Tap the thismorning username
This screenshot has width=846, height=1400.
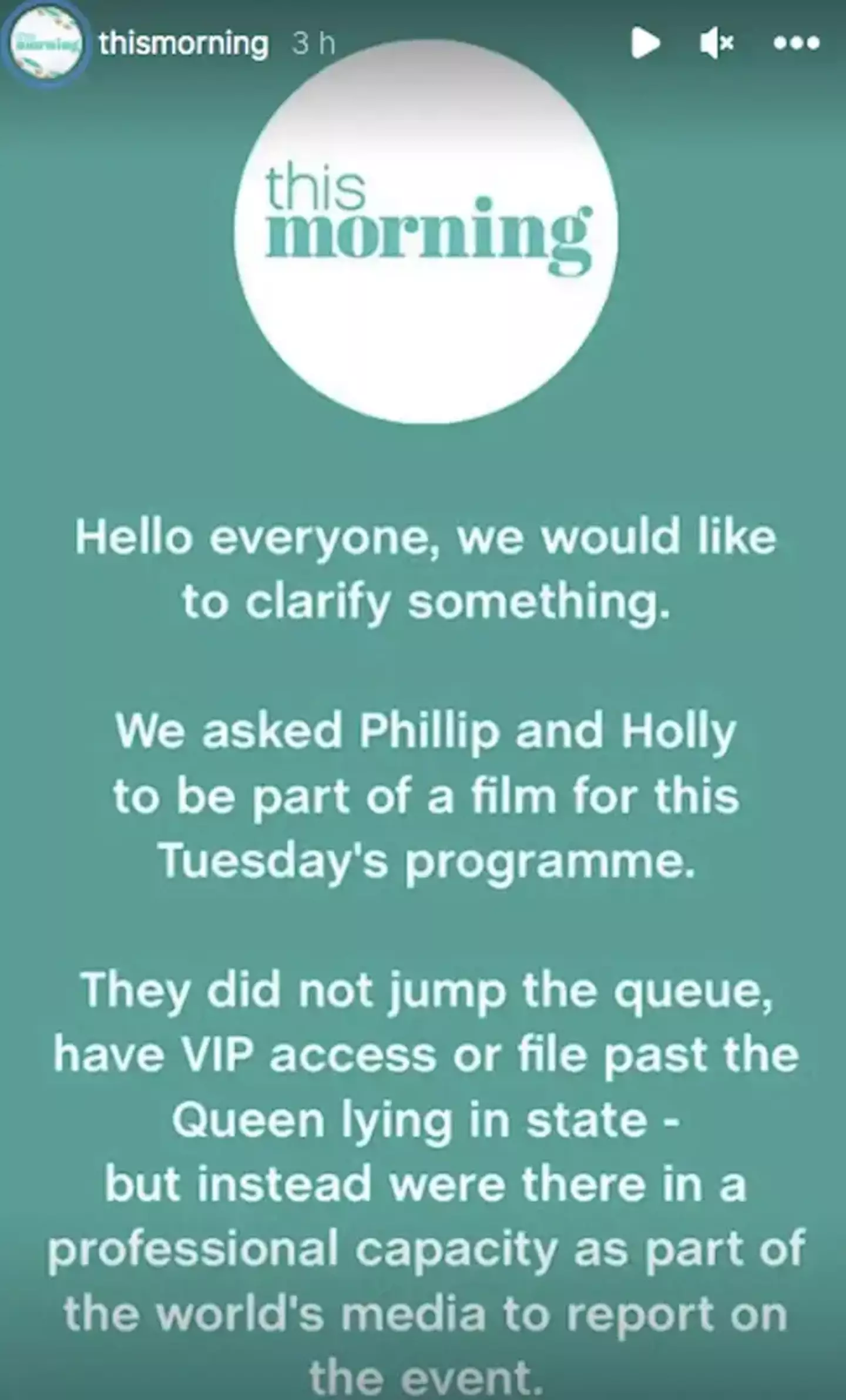pyautogui.click(x=184, y=44)
